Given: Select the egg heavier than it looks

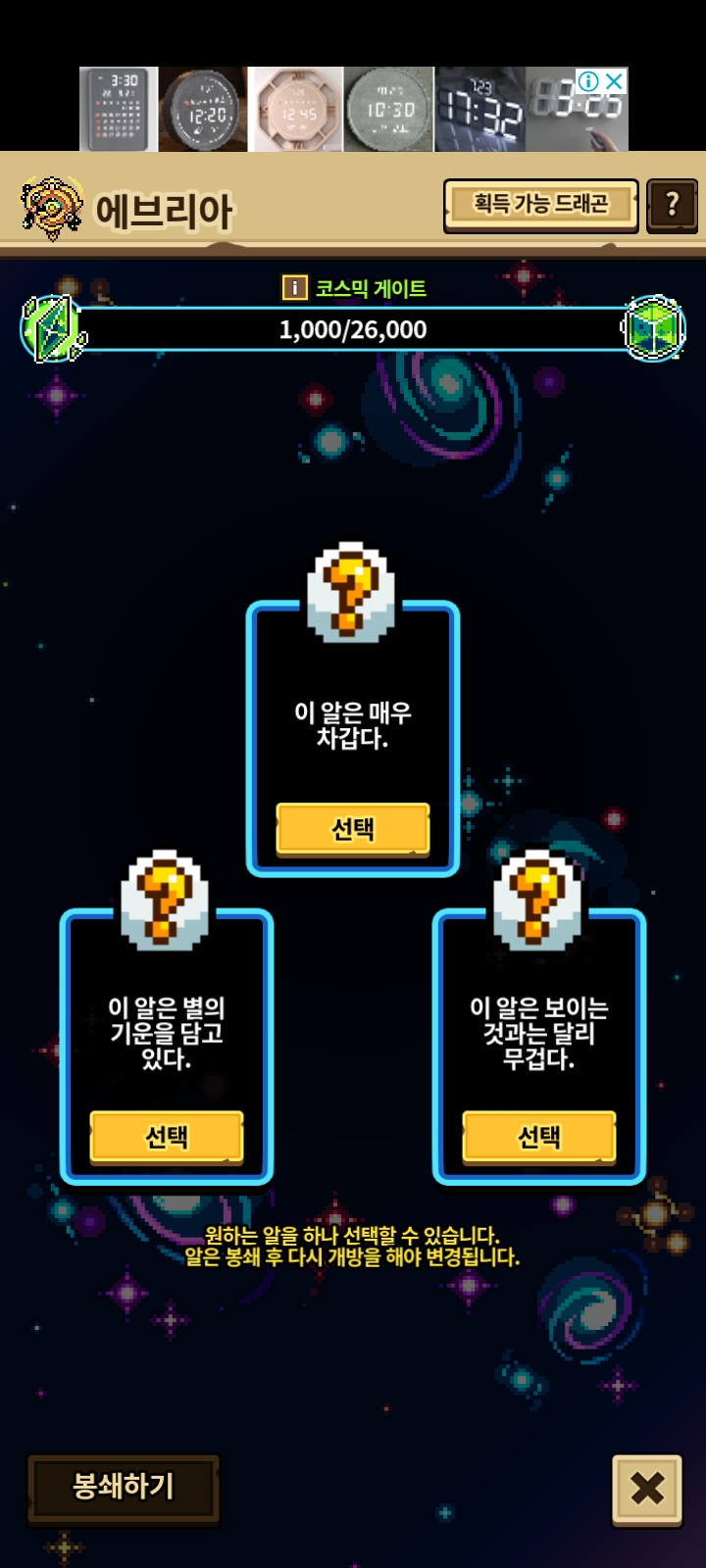Looking at the screenshot, I should pyautogui.click(x=538, y=1137).
